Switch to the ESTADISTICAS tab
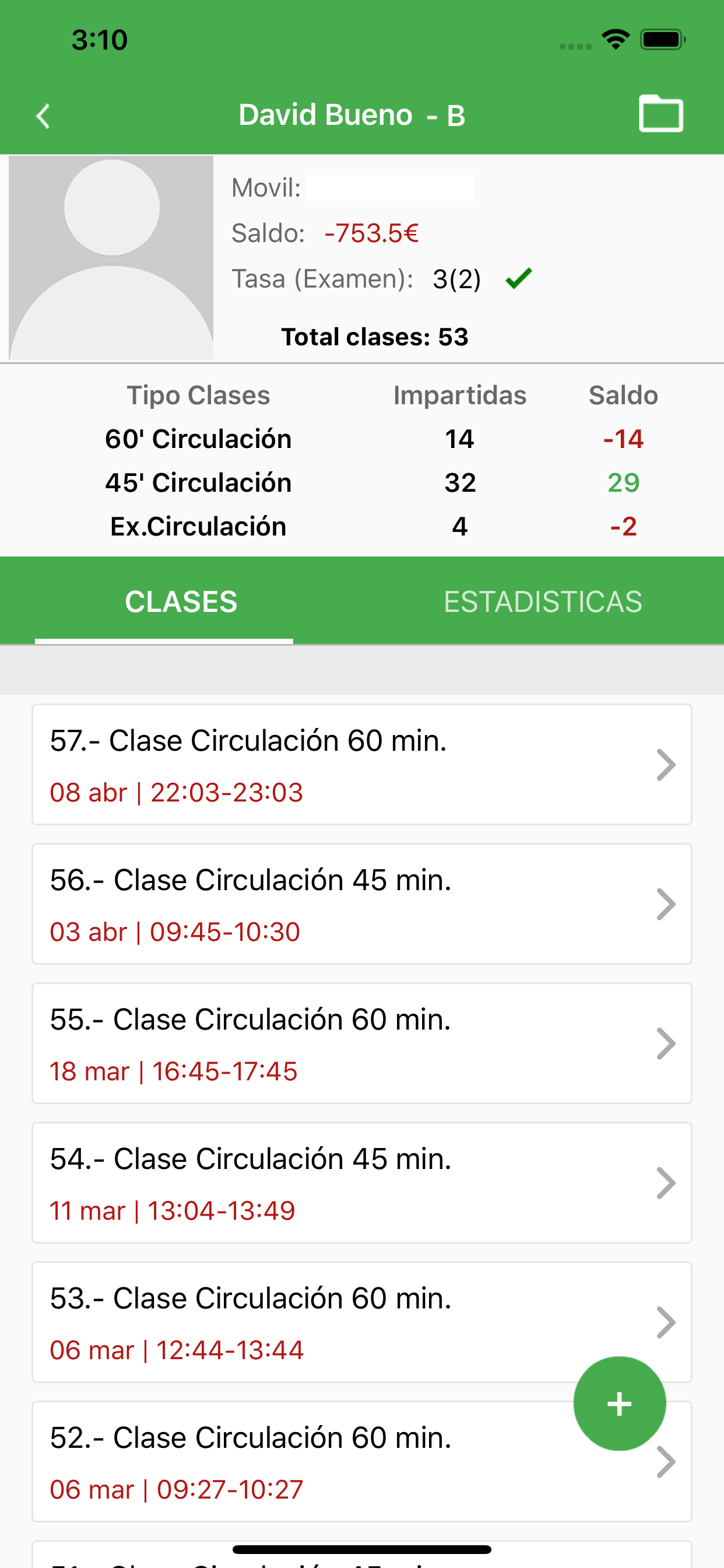 pyautogui.click(x=543, y=601)
